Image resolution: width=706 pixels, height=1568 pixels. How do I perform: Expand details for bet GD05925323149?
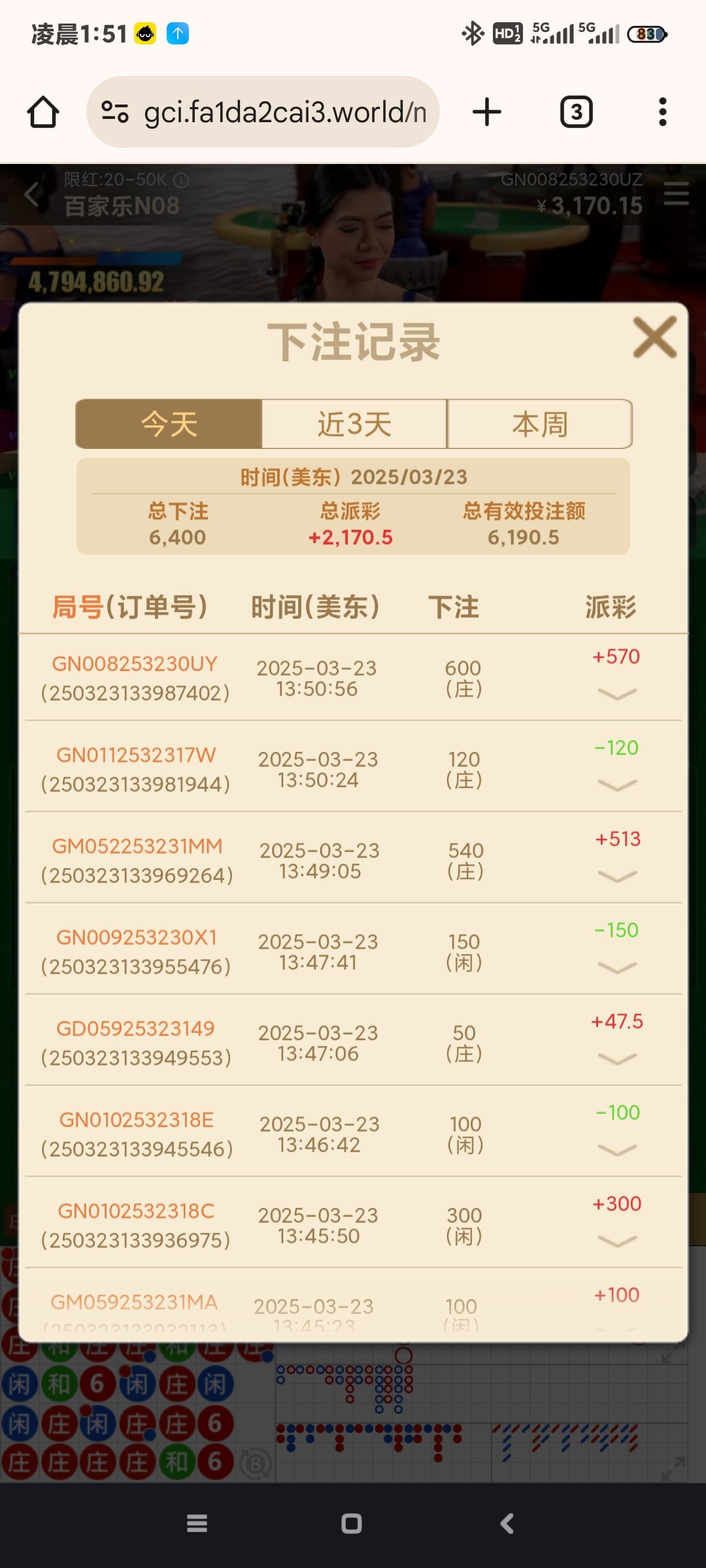point(617,1058)
